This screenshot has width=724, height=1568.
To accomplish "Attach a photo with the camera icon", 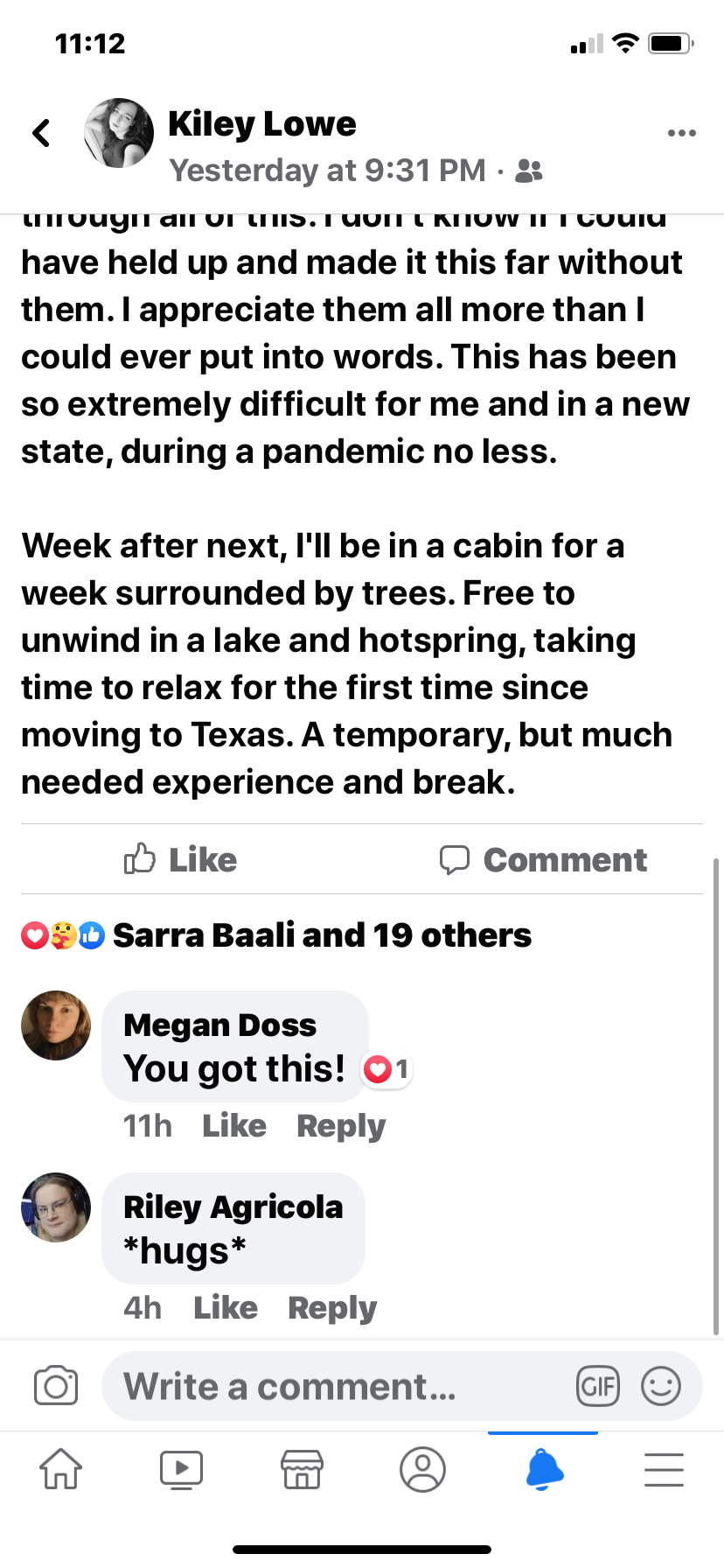I will [56, 1386].
